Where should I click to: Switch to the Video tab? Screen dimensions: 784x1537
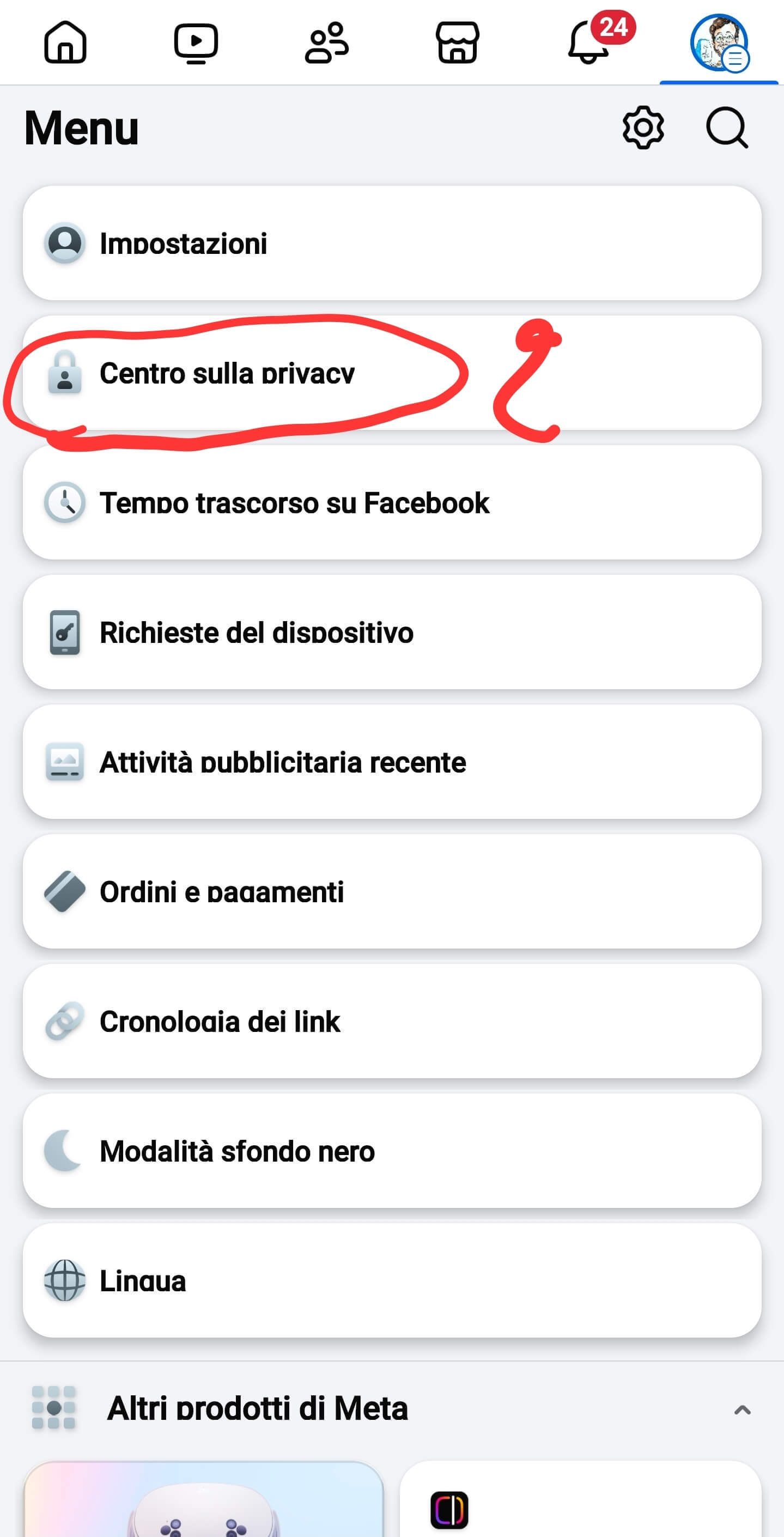pyautogui.click(x=196, y=42)
